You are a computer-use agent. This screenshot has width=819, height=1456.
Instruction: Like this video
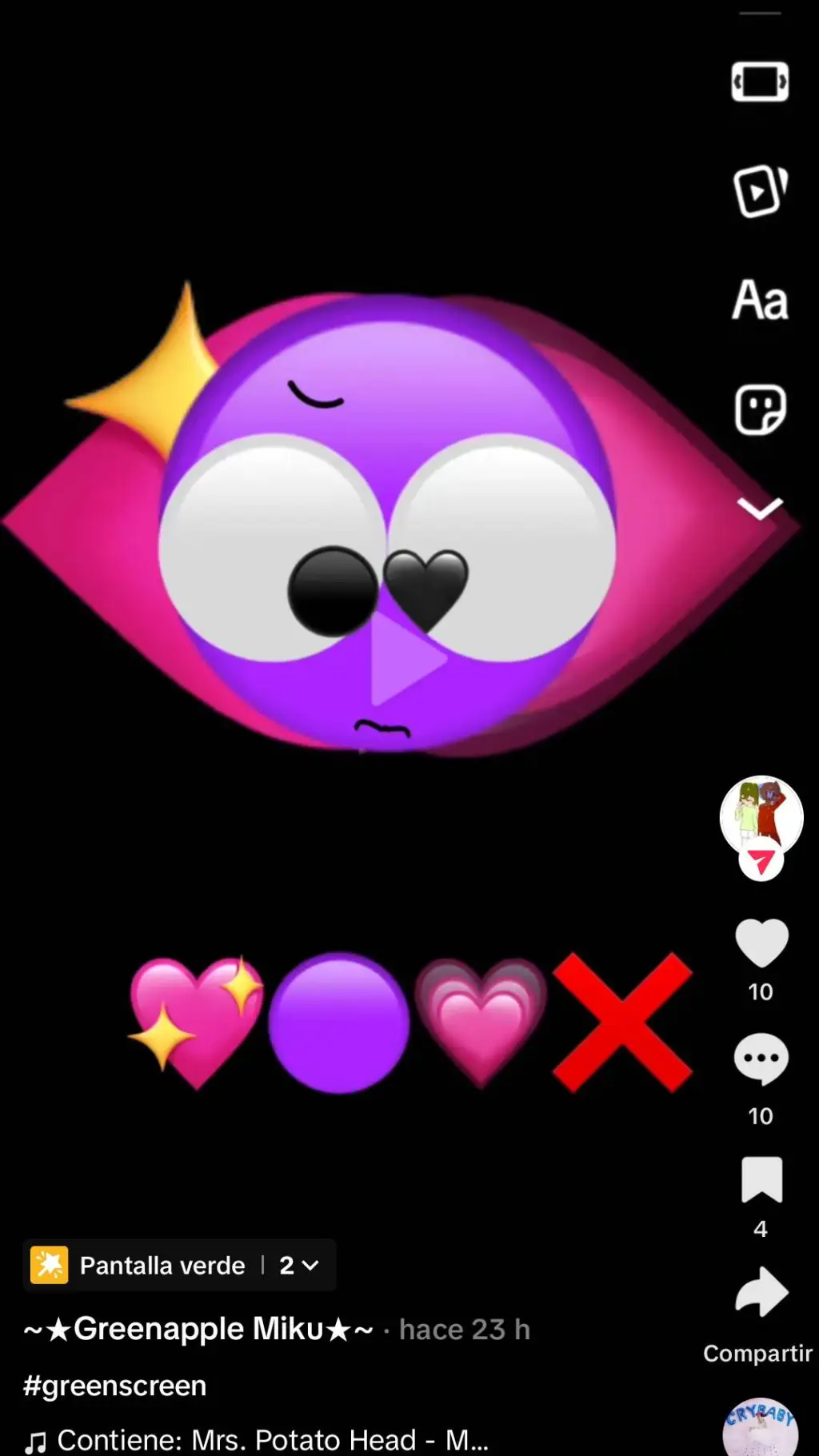click(x=761, y=943)
